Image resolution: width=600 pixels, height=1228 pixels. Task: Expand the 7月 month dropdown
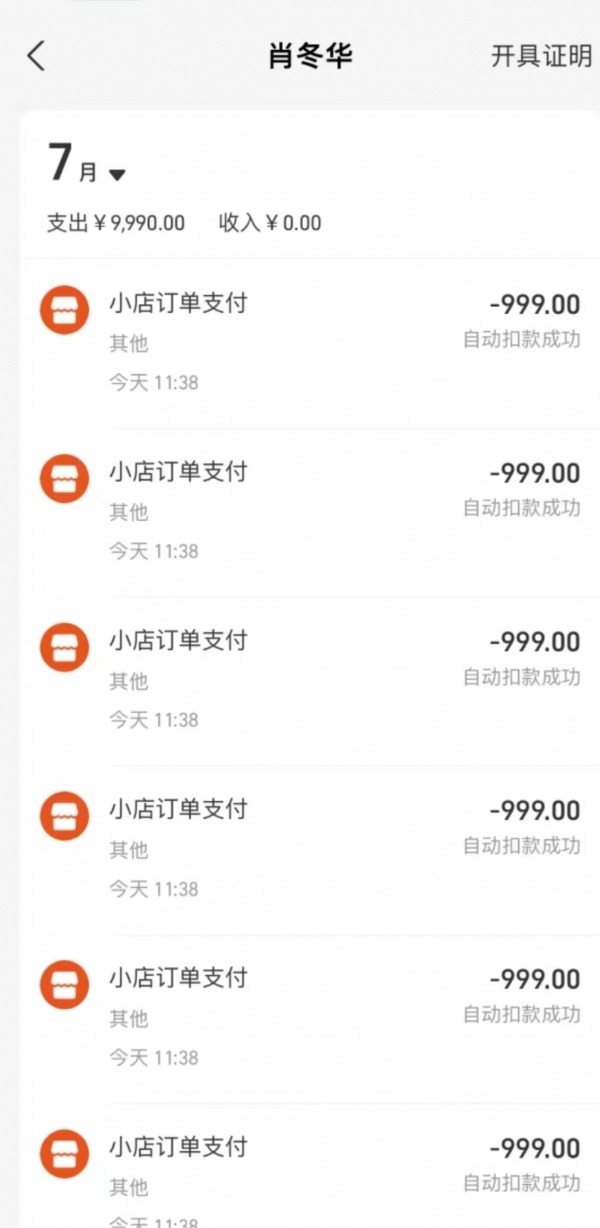(87, 165)
